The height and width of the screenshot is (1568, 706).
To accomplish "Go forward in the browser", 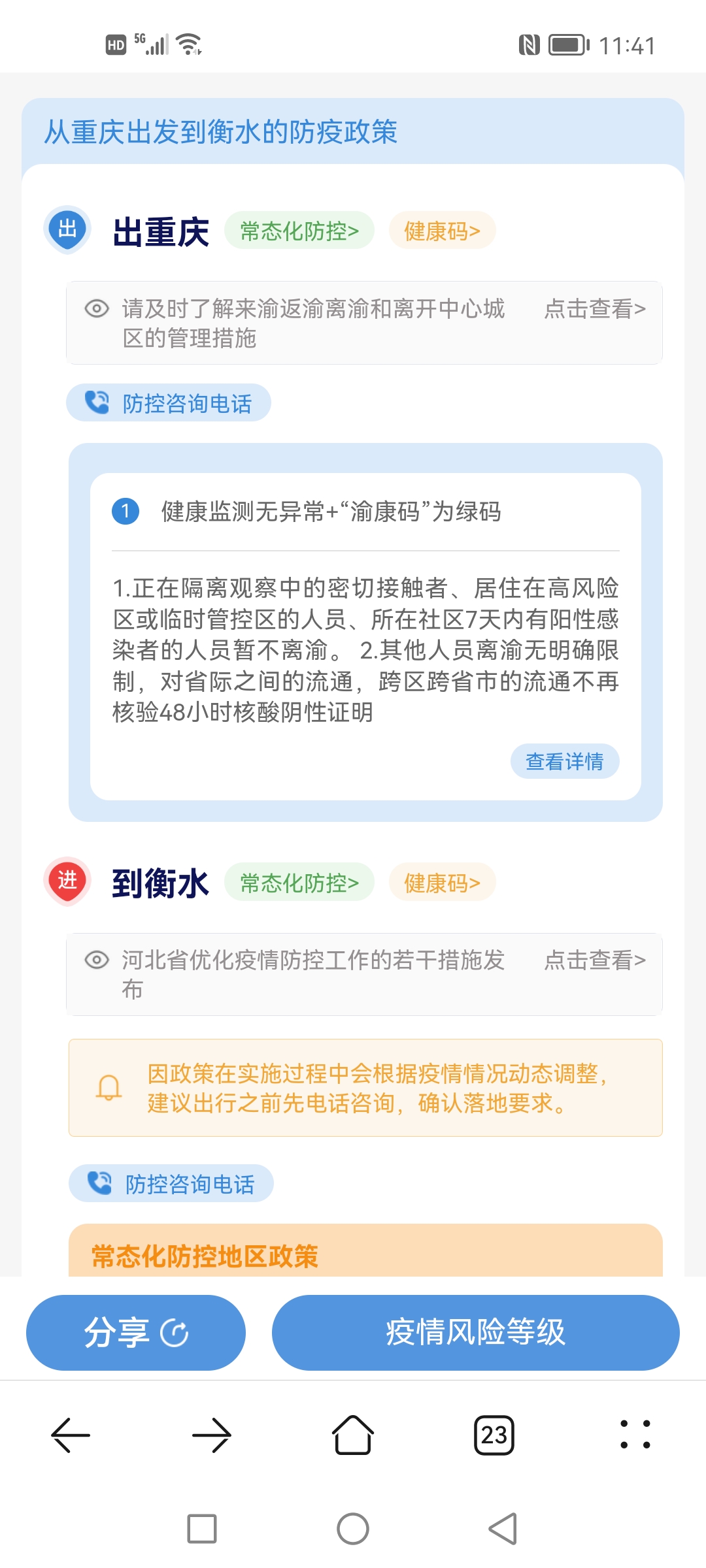I will point(212,1435).
